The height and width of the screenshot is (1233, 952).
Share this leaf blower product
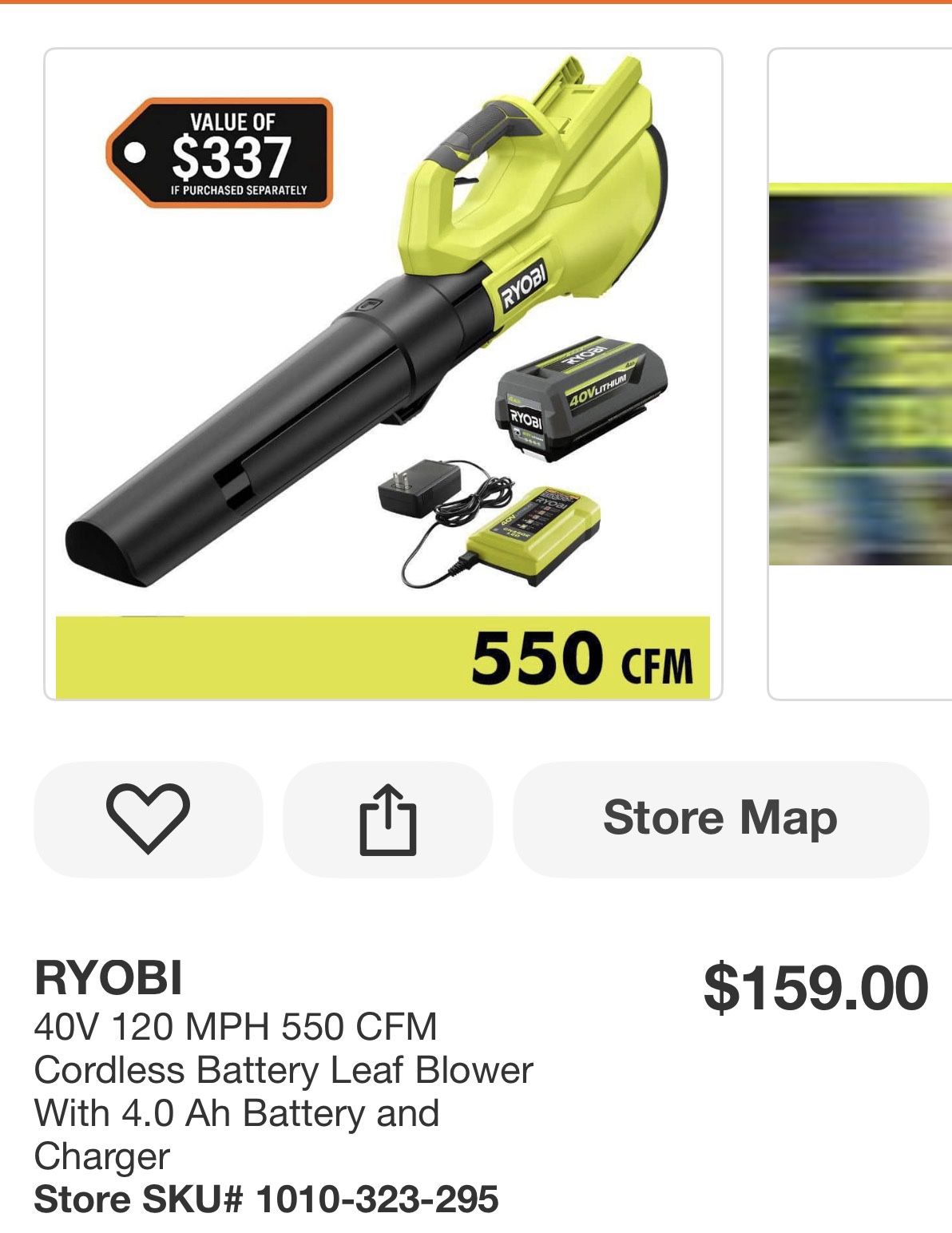point(387,819)
